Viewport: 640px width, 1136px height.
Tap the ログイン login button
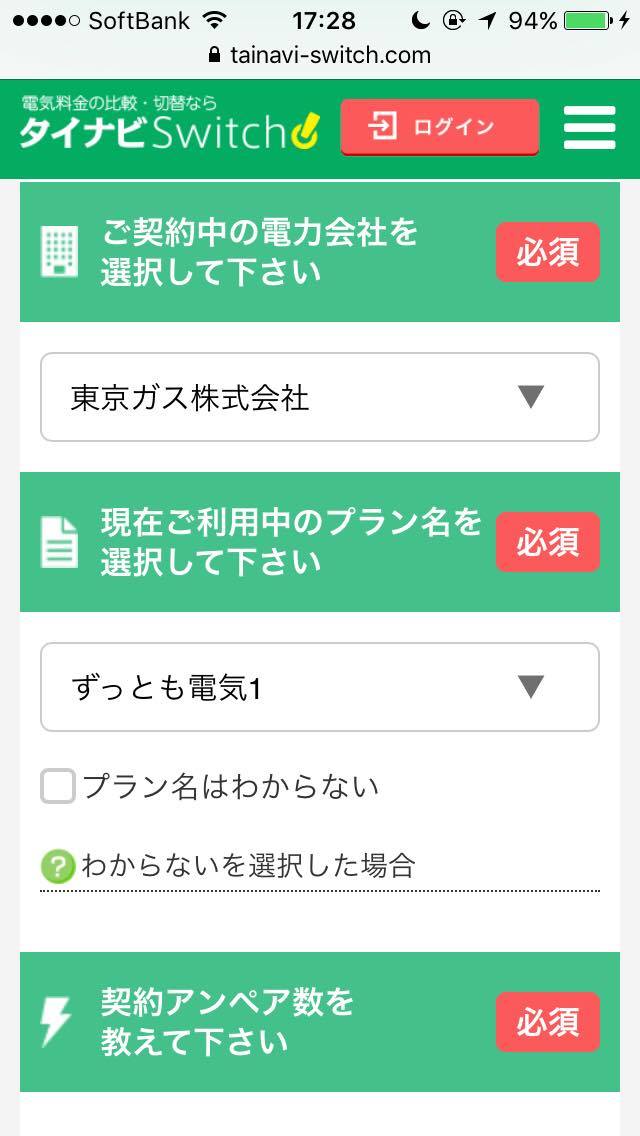pyautogui.click(x=440, y=127)
